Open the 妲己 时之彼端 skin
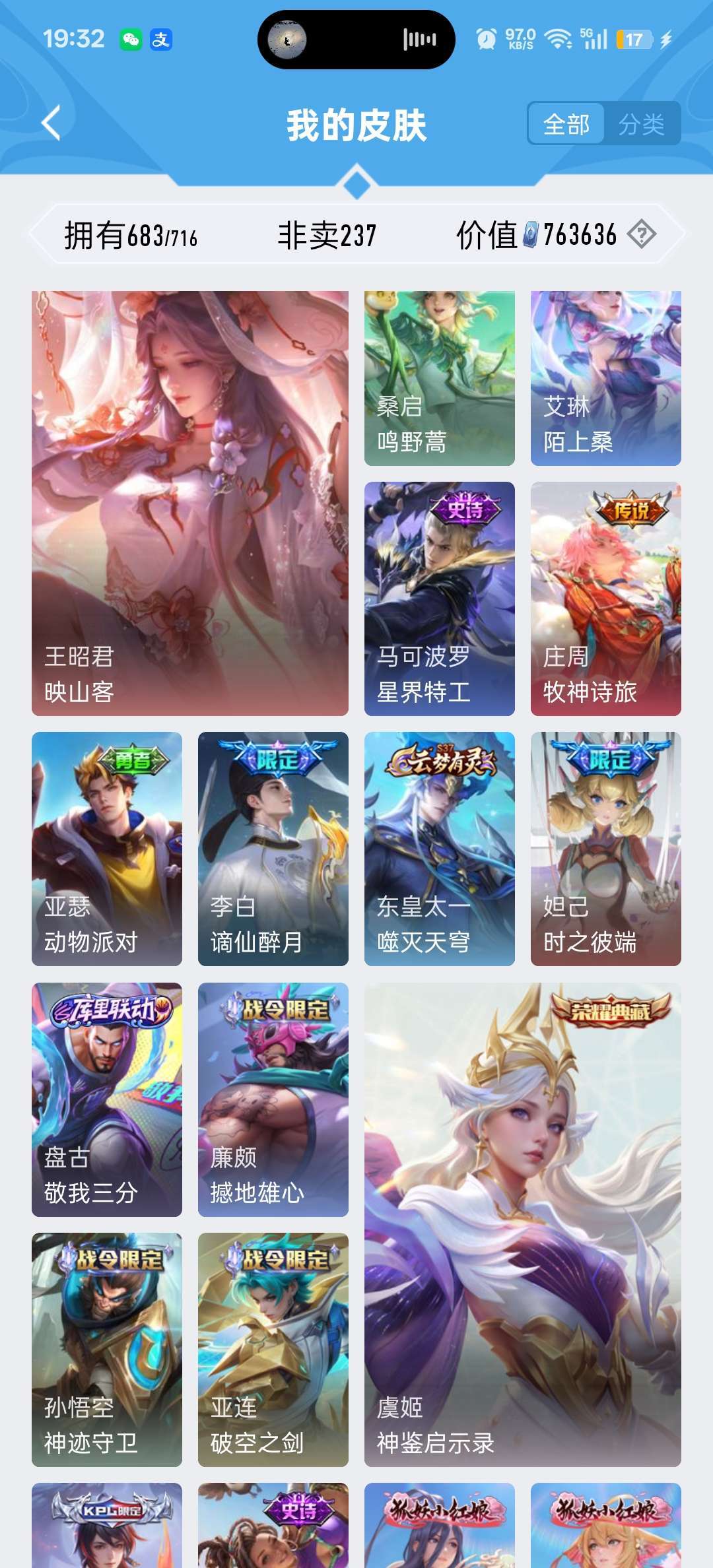The image size is (713, 1568). [606, 849]
